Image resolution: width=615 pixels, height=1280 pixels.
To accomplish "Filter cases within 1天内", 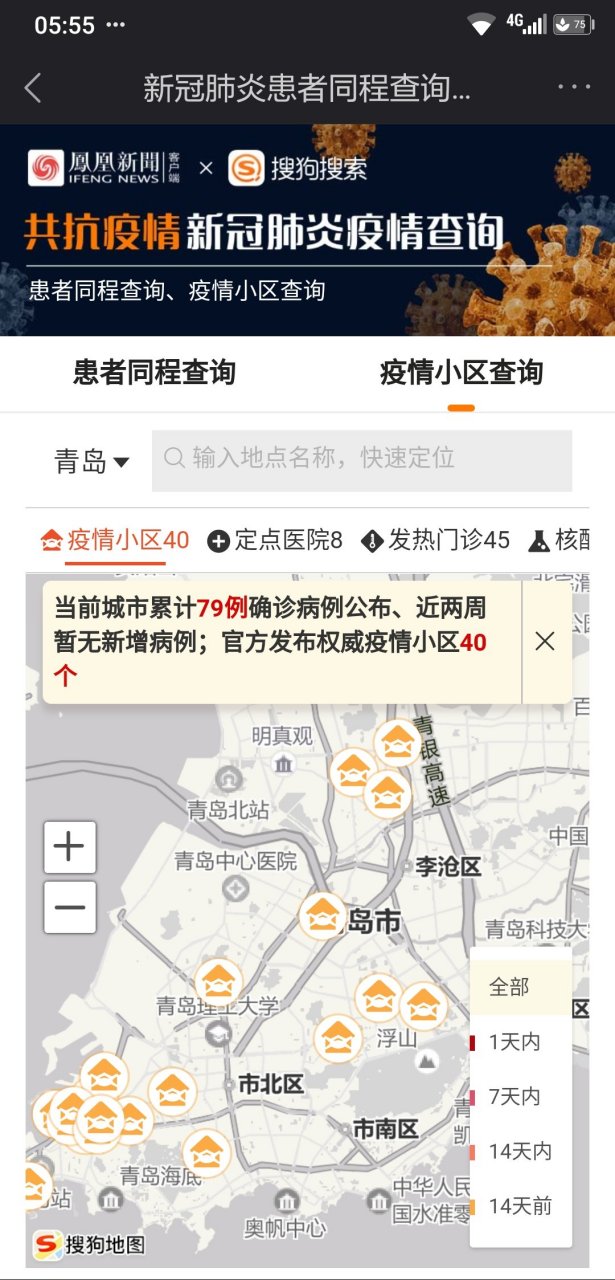I will [x=514, y=1042].
